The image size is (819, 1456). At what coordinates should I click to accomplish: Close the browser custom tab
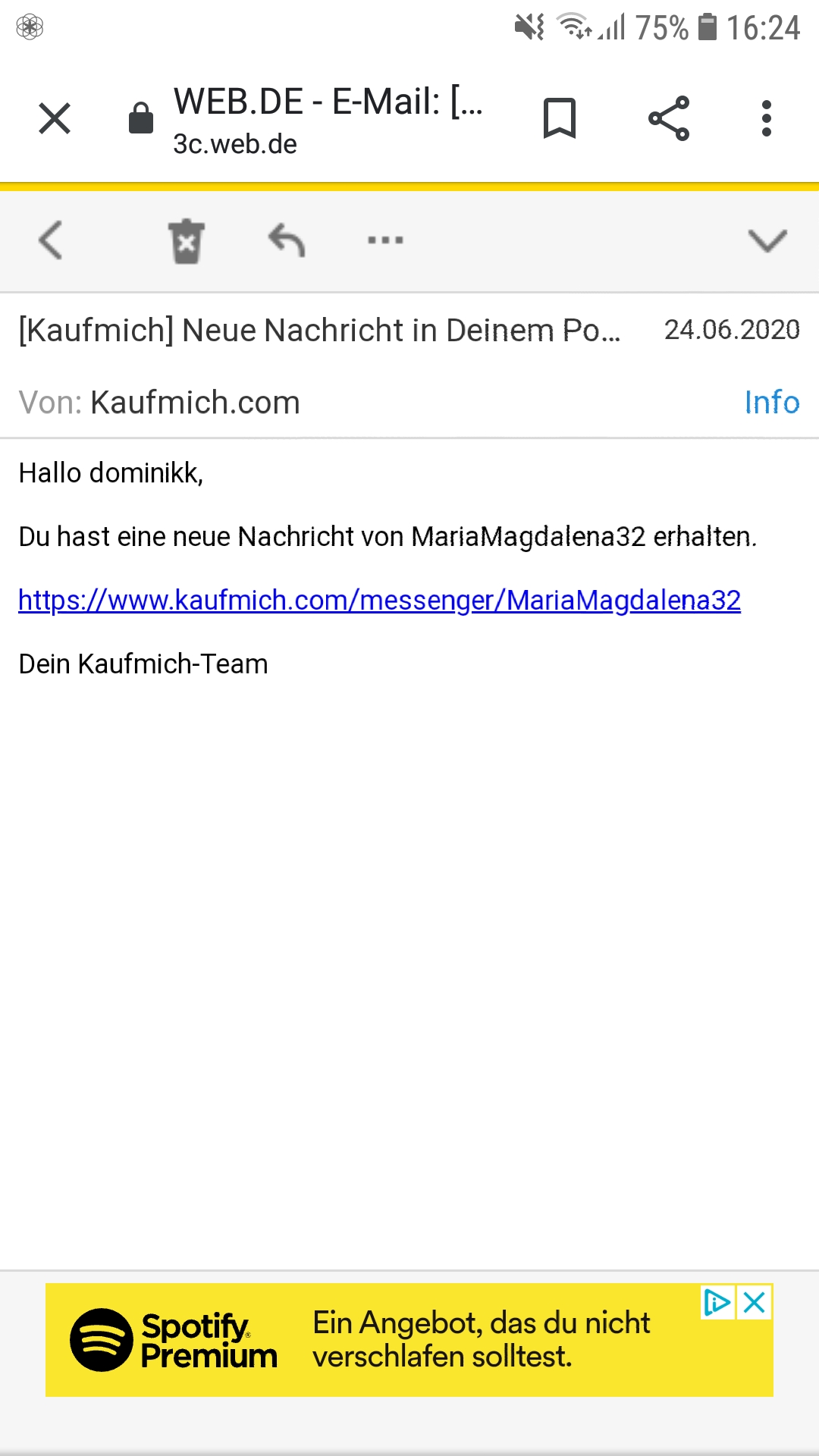pos(55,118)
